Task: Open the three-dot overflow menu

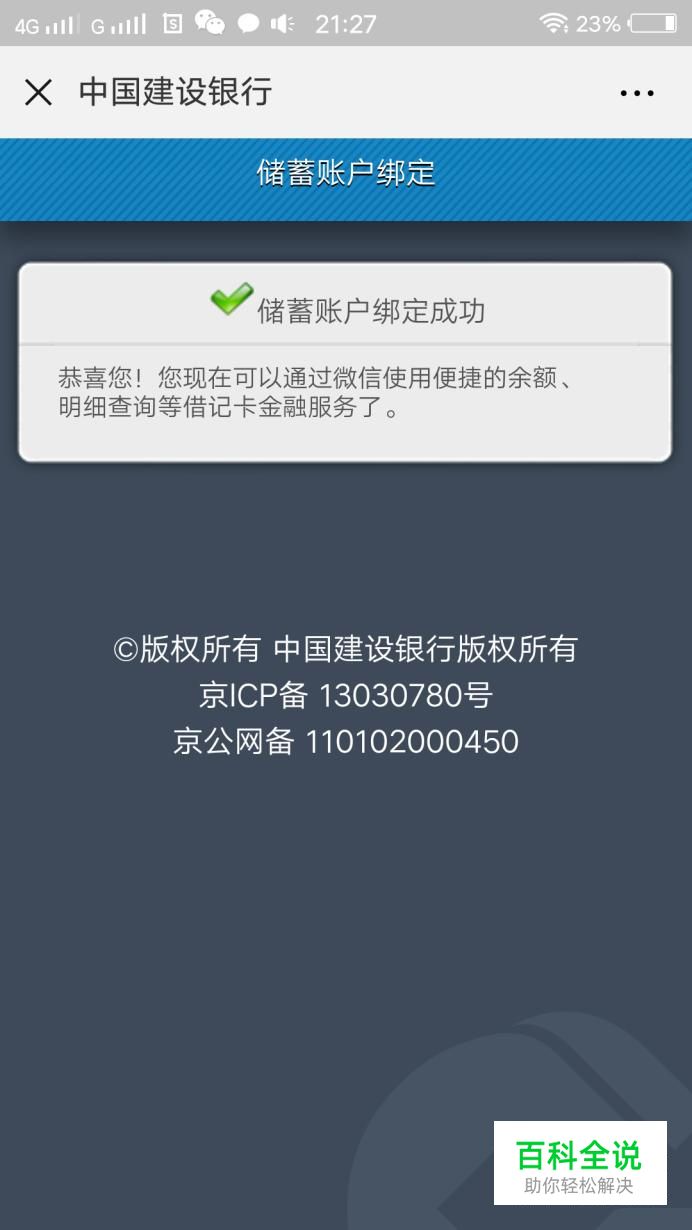Action: [x=637, y=93]
